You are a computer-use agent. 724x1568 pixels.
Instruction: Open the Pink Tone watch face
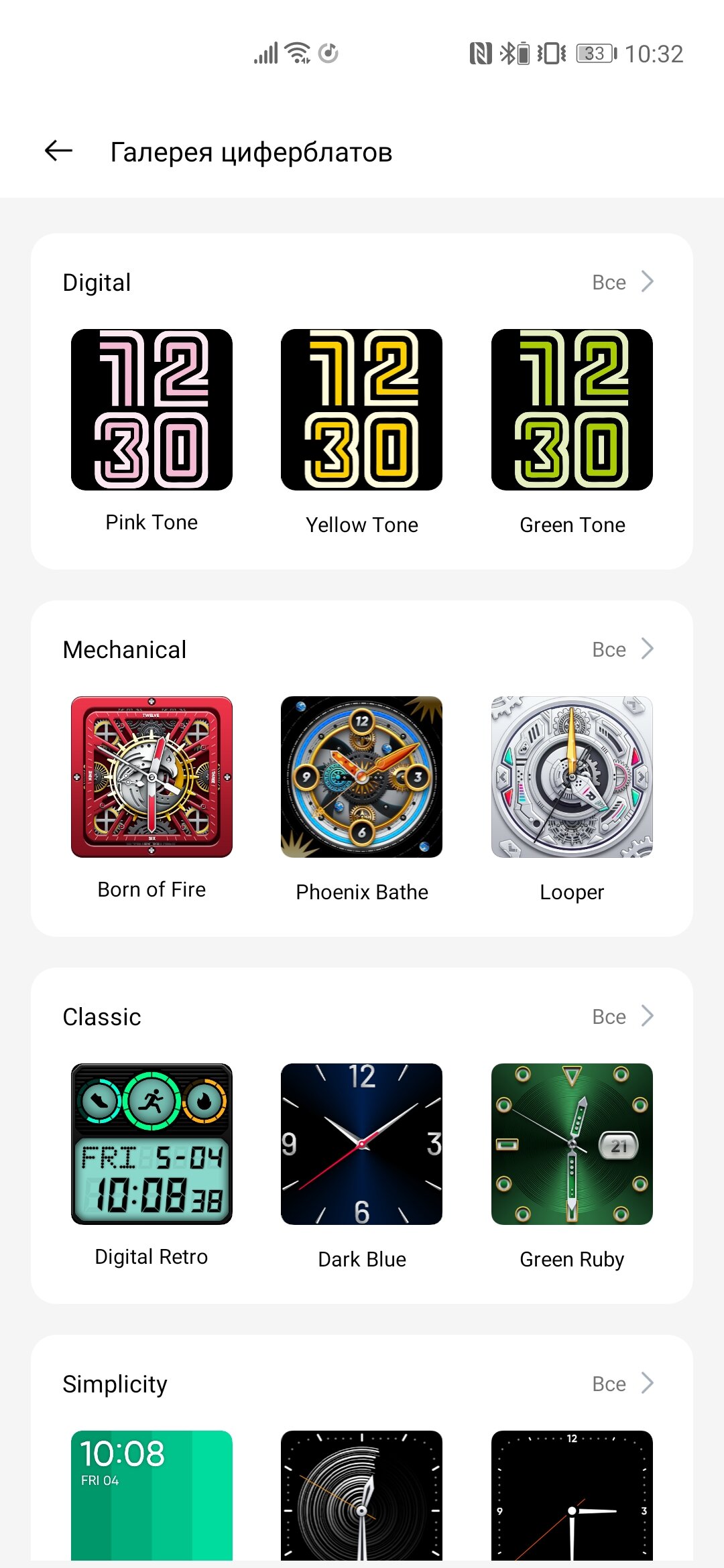152,409
